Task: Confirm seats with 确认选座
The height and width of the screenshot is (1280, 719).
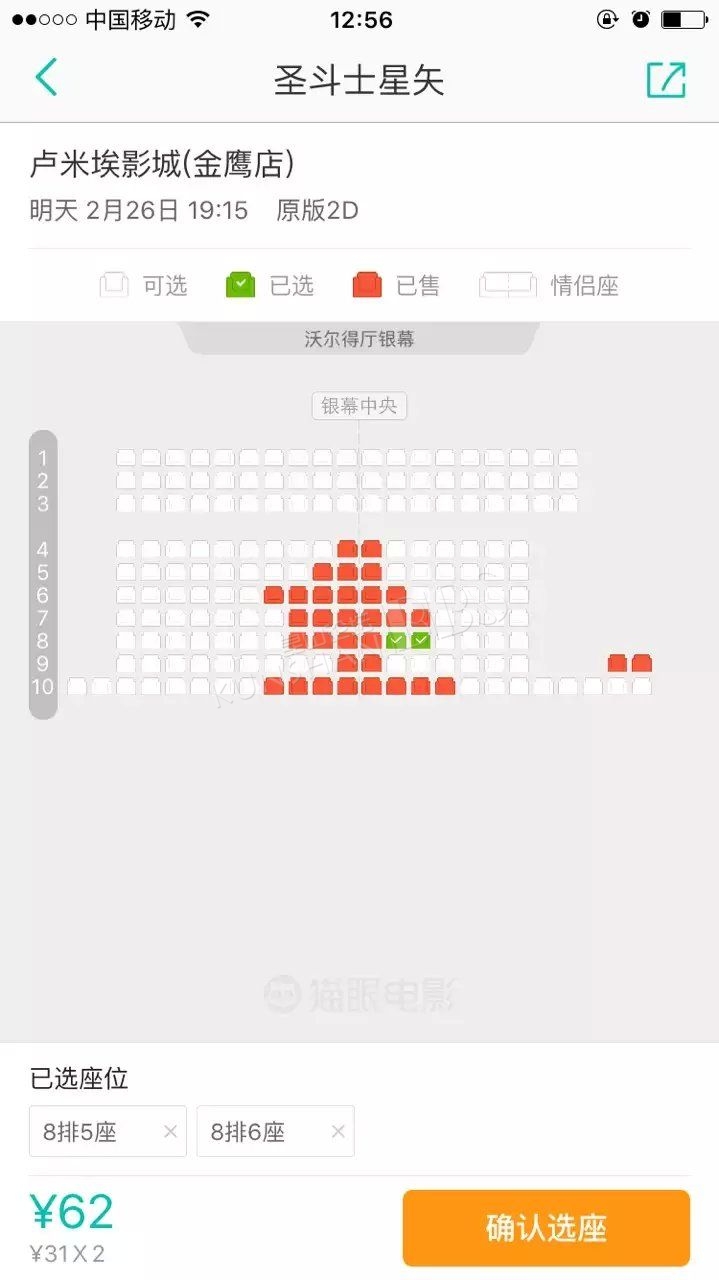Action: tap(546, 1228)
